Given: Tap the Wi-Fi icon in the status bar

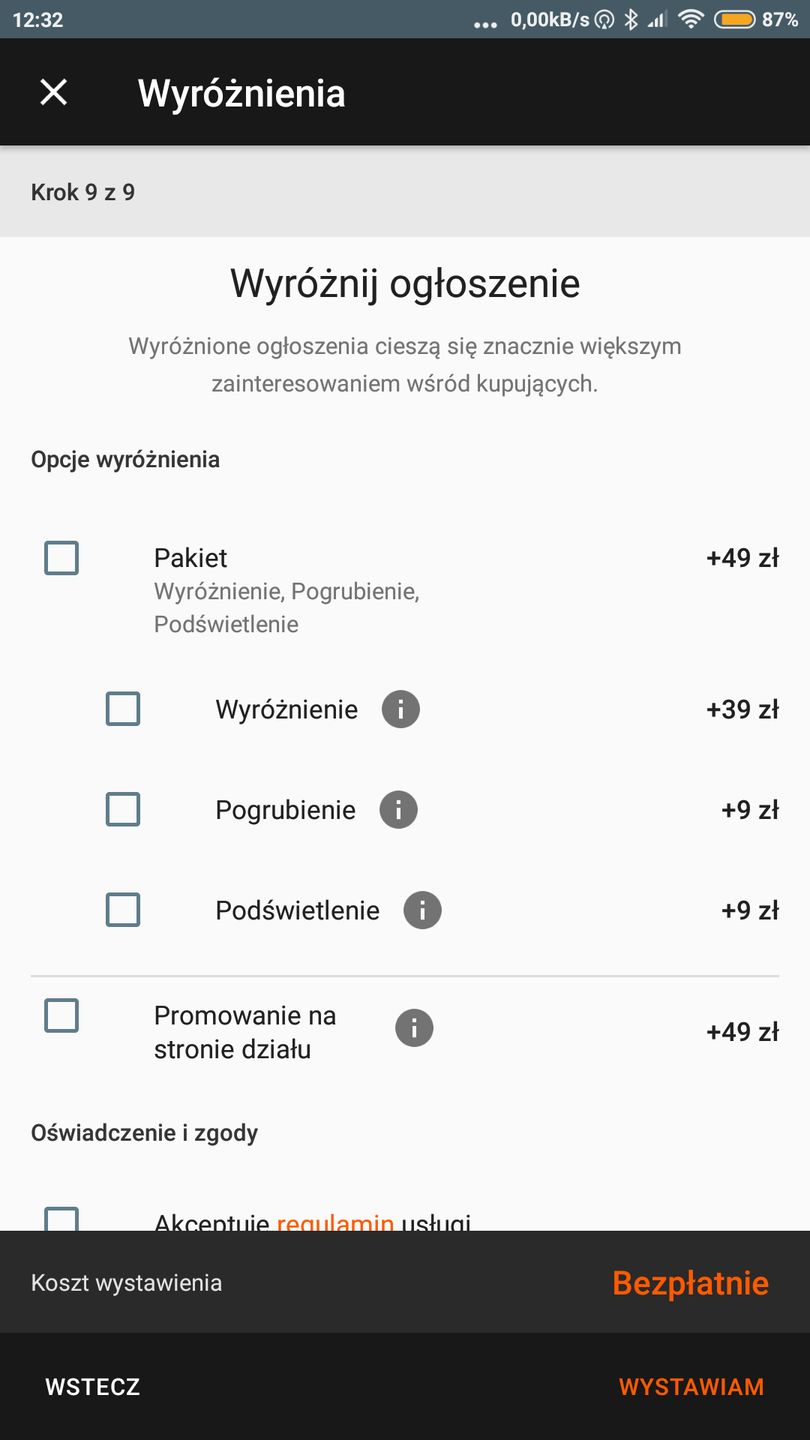Looking at the screenshot, I should [x=691, y=18].
